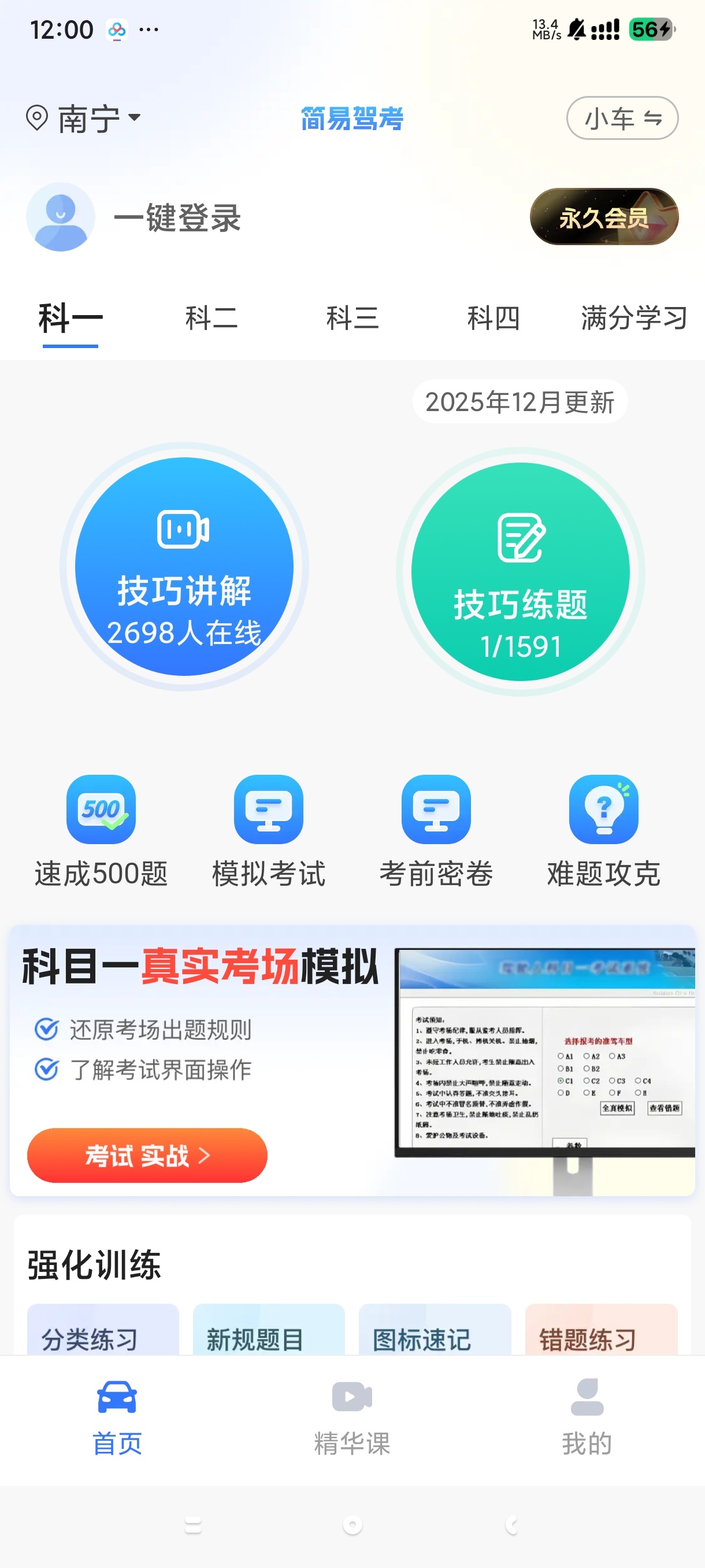This screenshot has width=705, height=1568.
Task: Select the 科四 tab
Action: pos(493,319)
